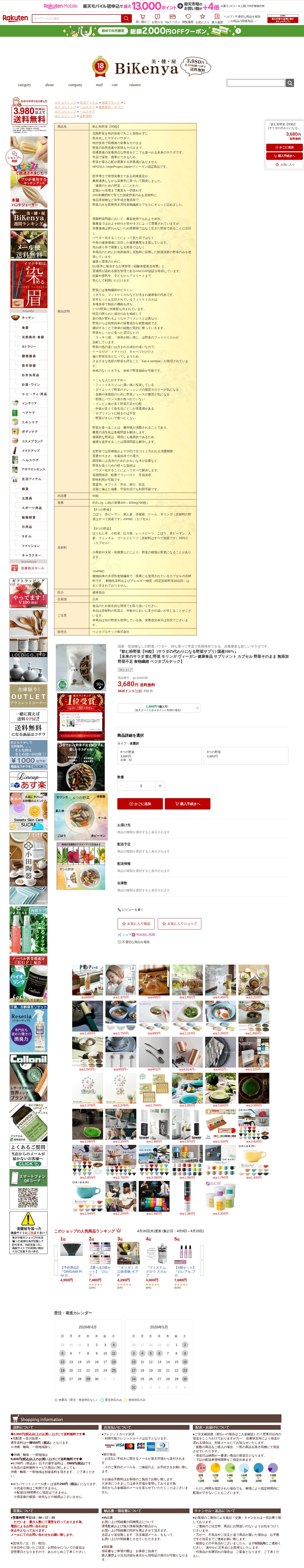304x1568 pixels.
Task: Open the cart nav link
Action: pyautogui.click(x=114, y=85)
